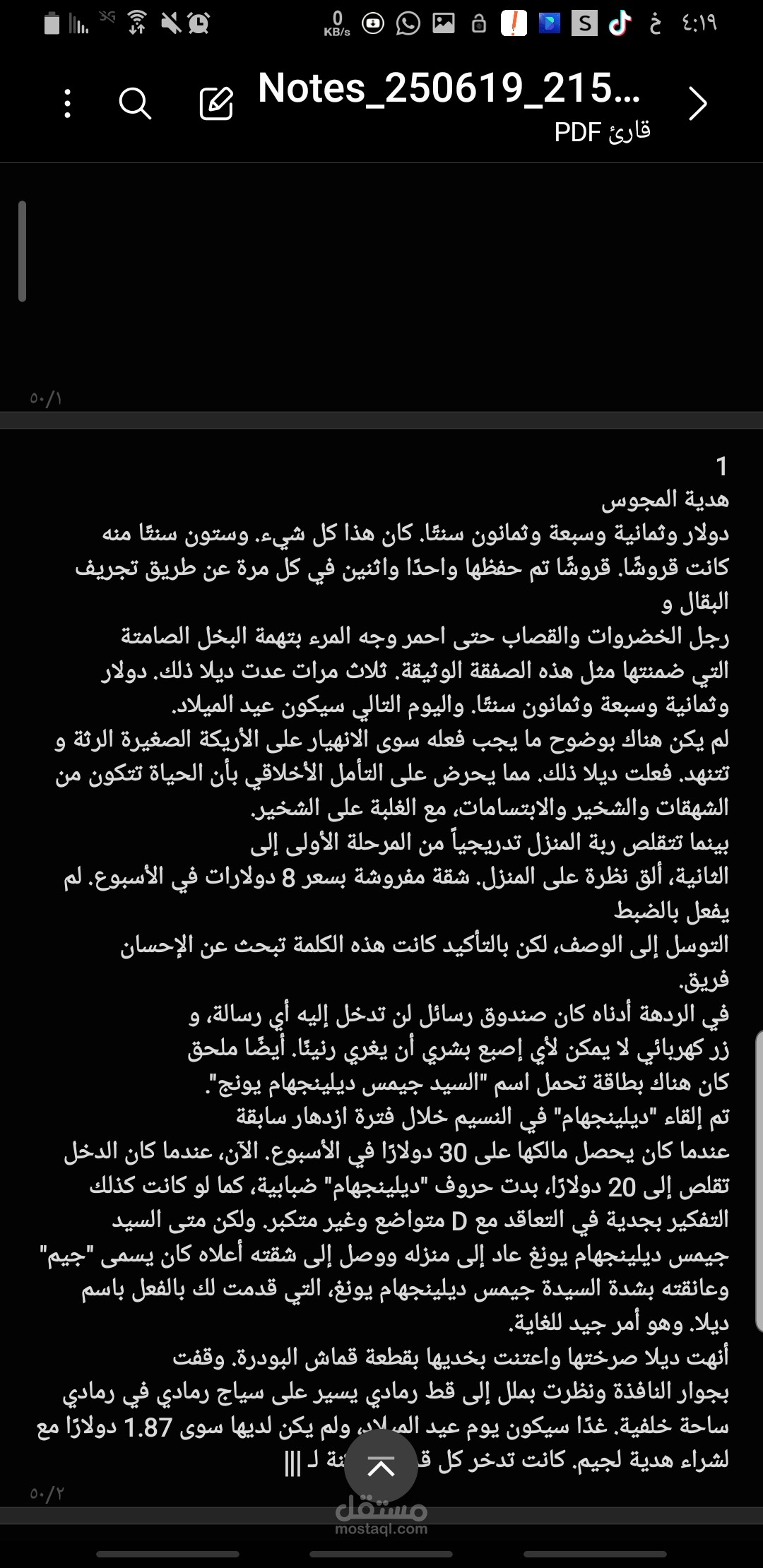Tap the back arrow beside the title
763x1568 pixels.
tap(698, 104)
